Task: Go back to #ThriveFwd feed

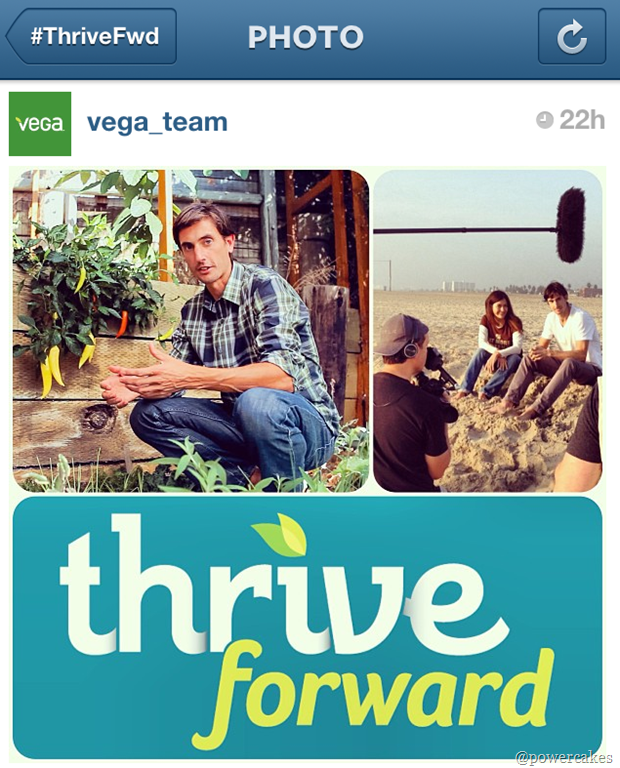Action: point(92,37)
